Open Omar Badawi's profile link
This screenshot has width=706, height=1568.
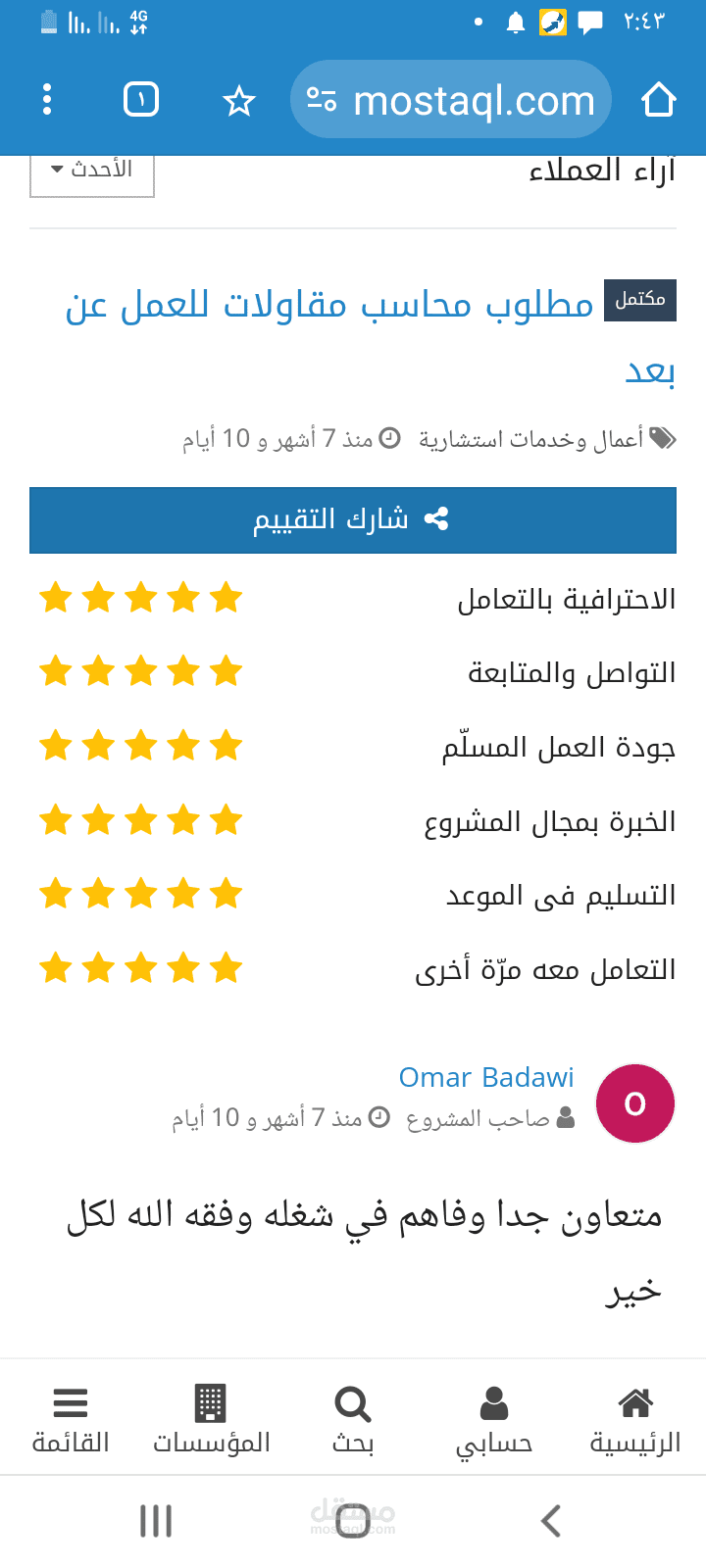pos(486,1077)
